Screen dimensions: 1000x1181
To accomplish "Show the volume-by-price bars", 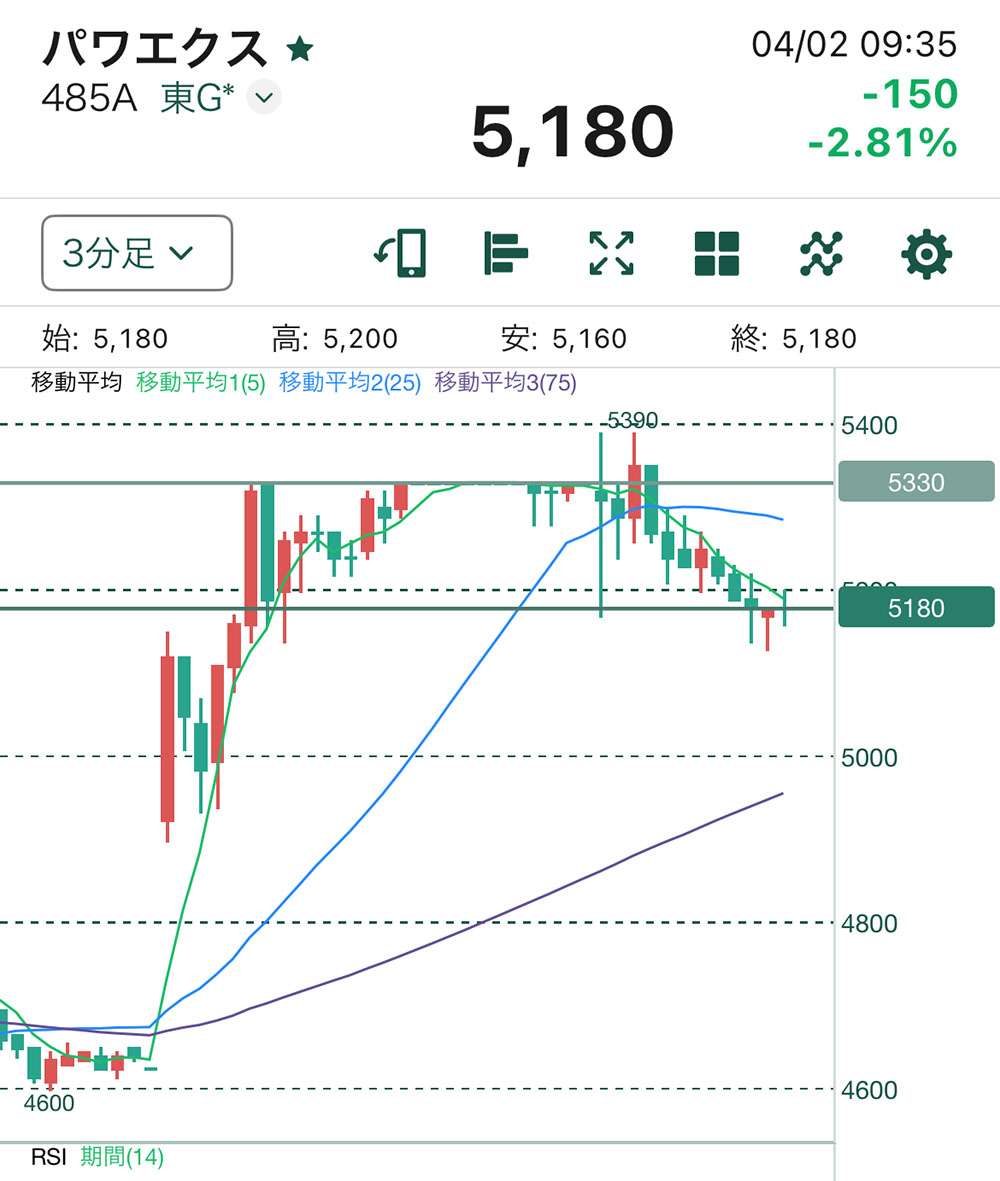I will pos(505,253).
